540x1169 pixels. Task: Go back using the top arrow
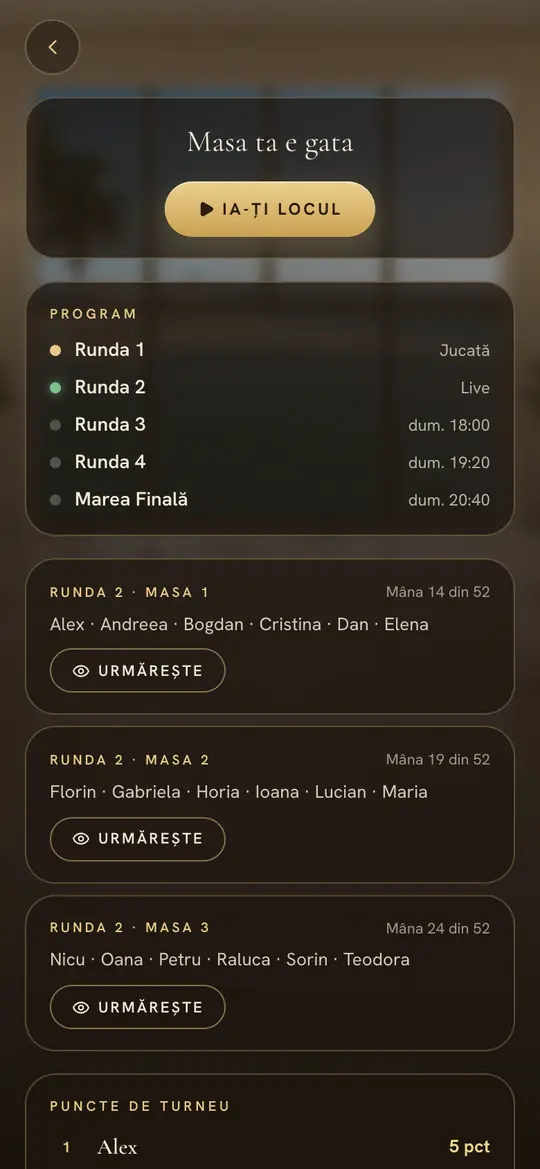click(52, 47)
